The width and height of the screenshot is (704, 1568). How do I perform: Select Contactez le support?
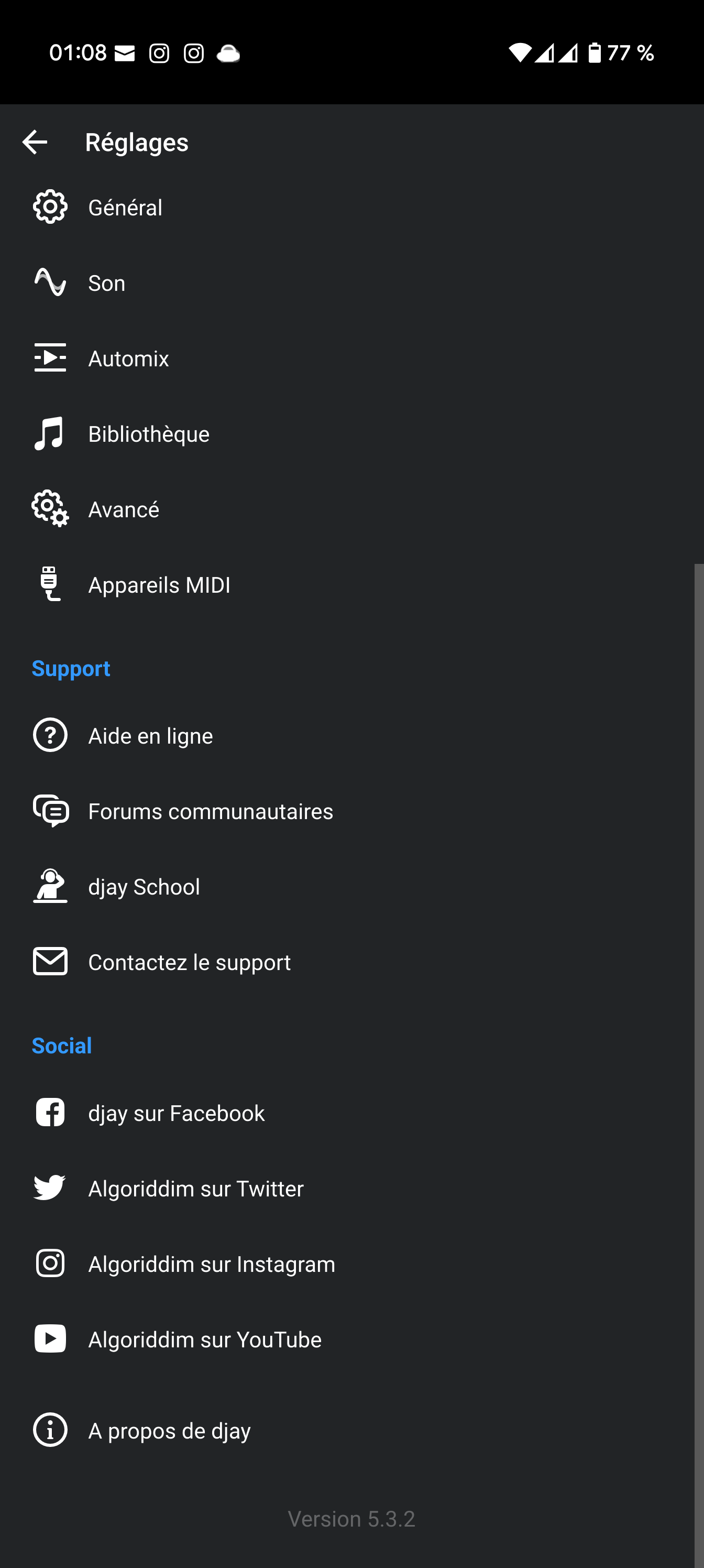[x=347, y=962]
